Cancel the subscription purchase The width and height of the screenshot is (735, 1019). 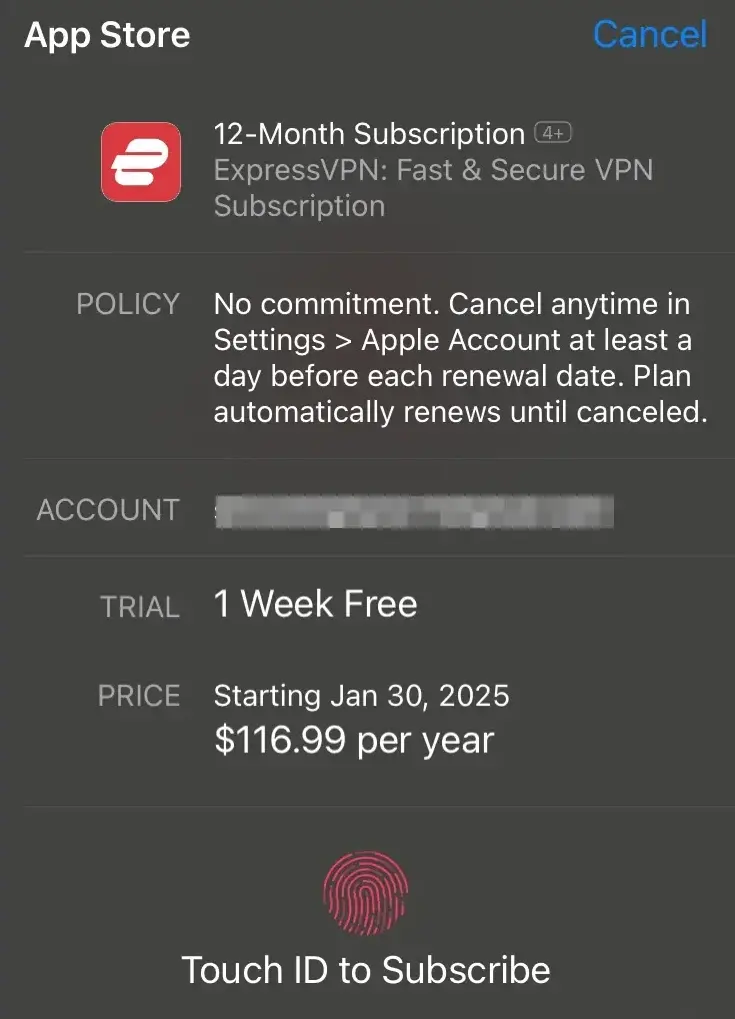[x=649, y=34]
